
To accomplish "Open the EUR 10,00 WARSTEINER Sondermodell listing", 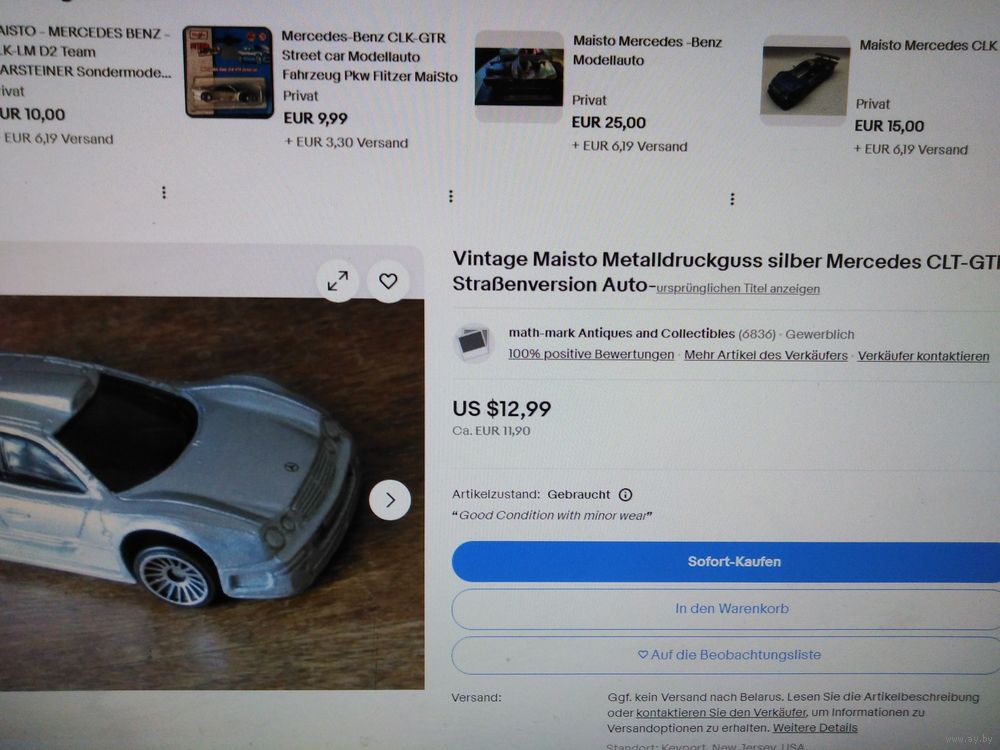I will tap(83, 52).
